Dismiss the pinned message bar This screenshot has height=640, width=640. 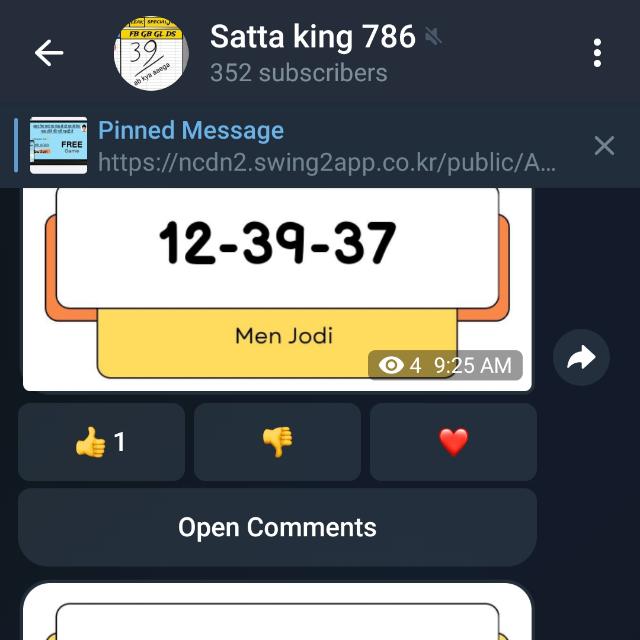point(604,146)
